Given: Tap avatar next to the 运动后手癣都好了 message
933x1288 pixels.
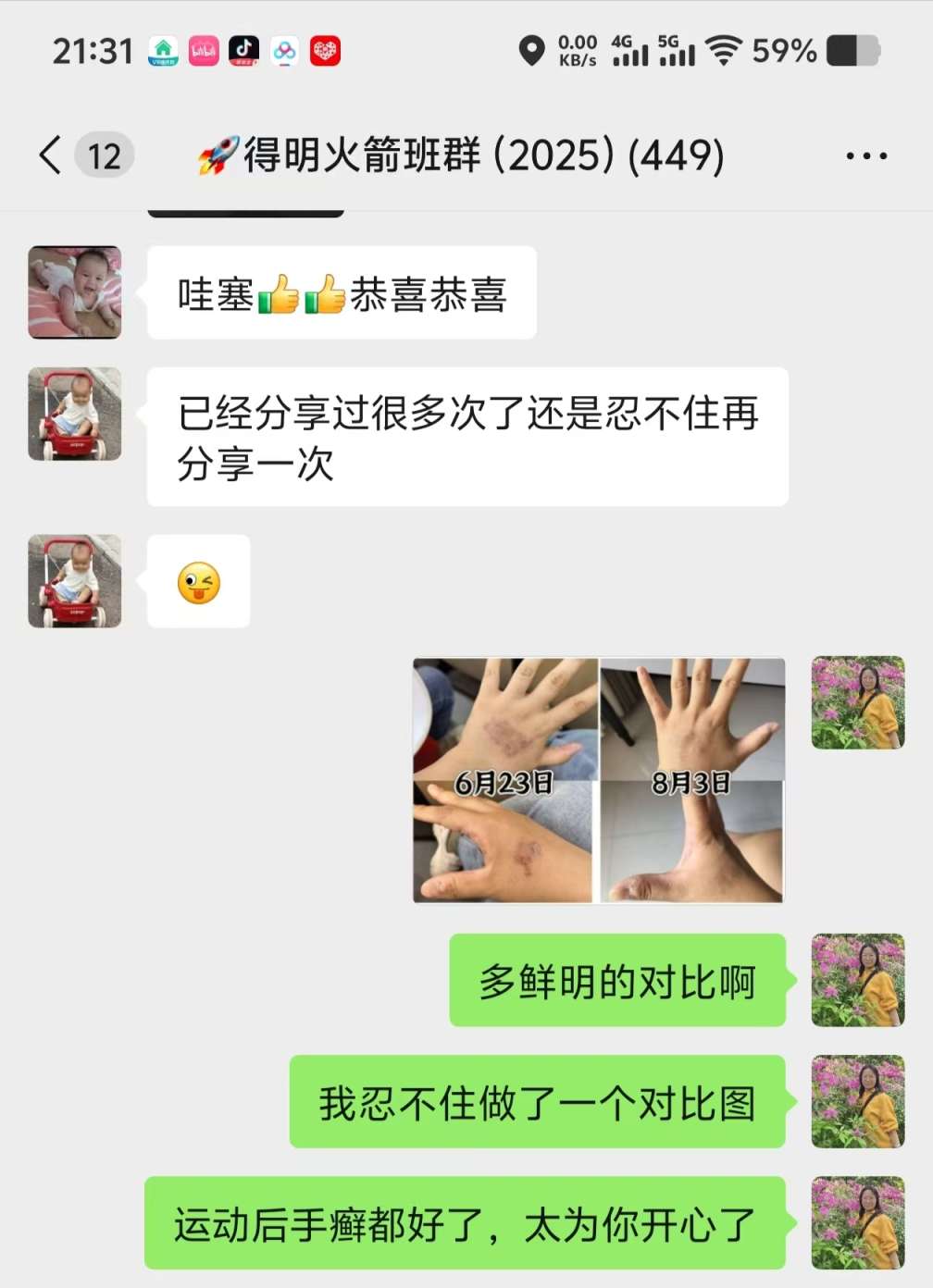Looking at the screenshot, I should [858, 1222].
